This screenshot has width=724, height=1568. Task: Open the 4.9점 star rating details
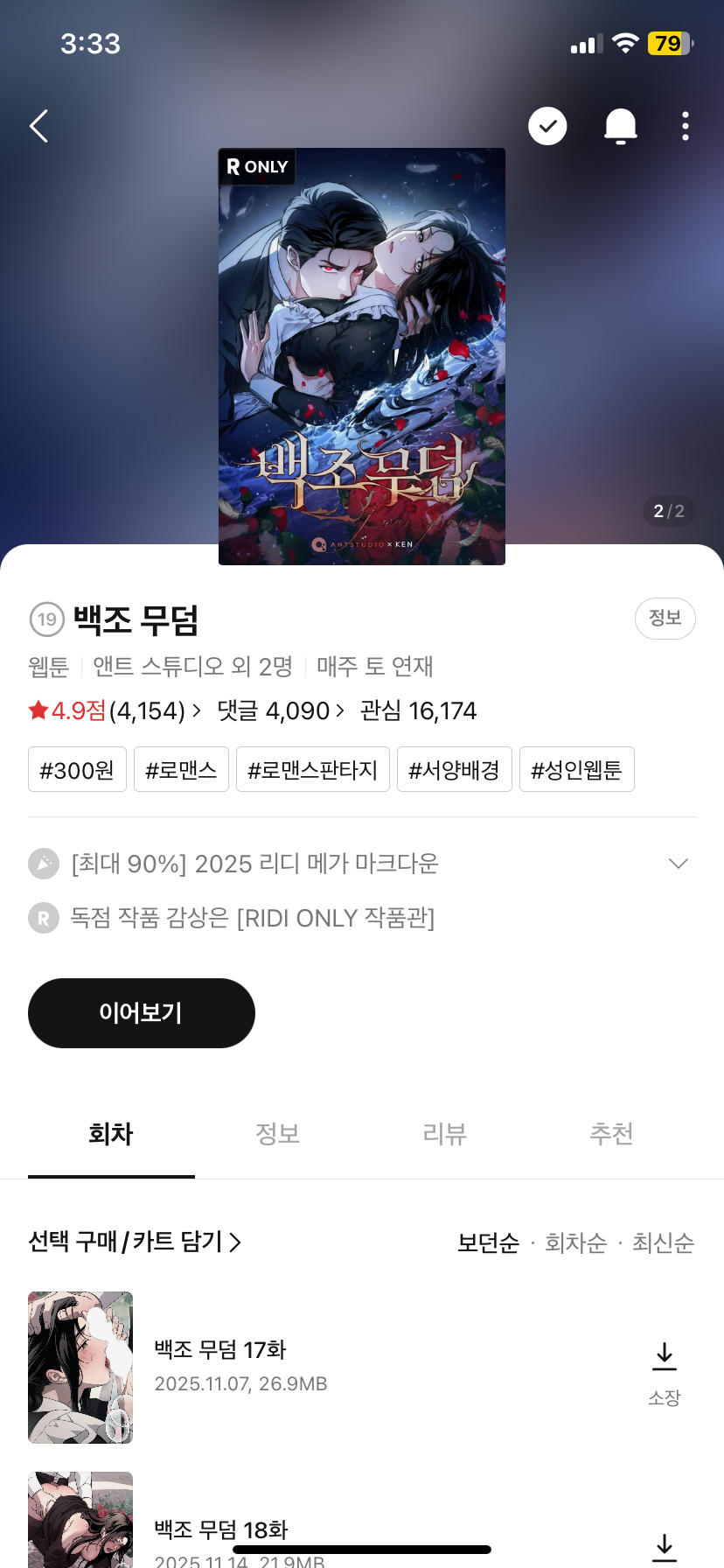[114, 710]
